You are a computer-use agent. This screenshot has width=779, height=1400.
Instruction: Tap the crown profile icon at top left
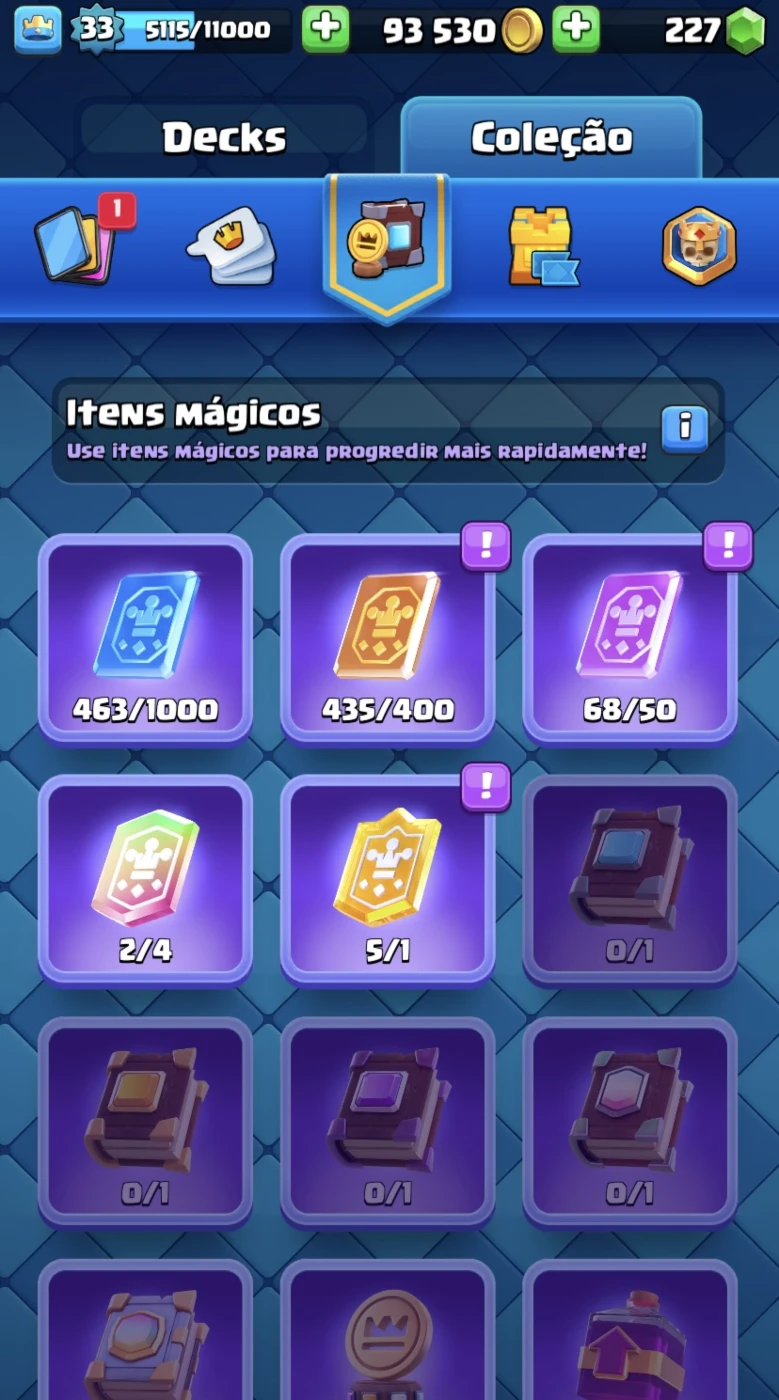pyautogui.click(x=38, y=29)
